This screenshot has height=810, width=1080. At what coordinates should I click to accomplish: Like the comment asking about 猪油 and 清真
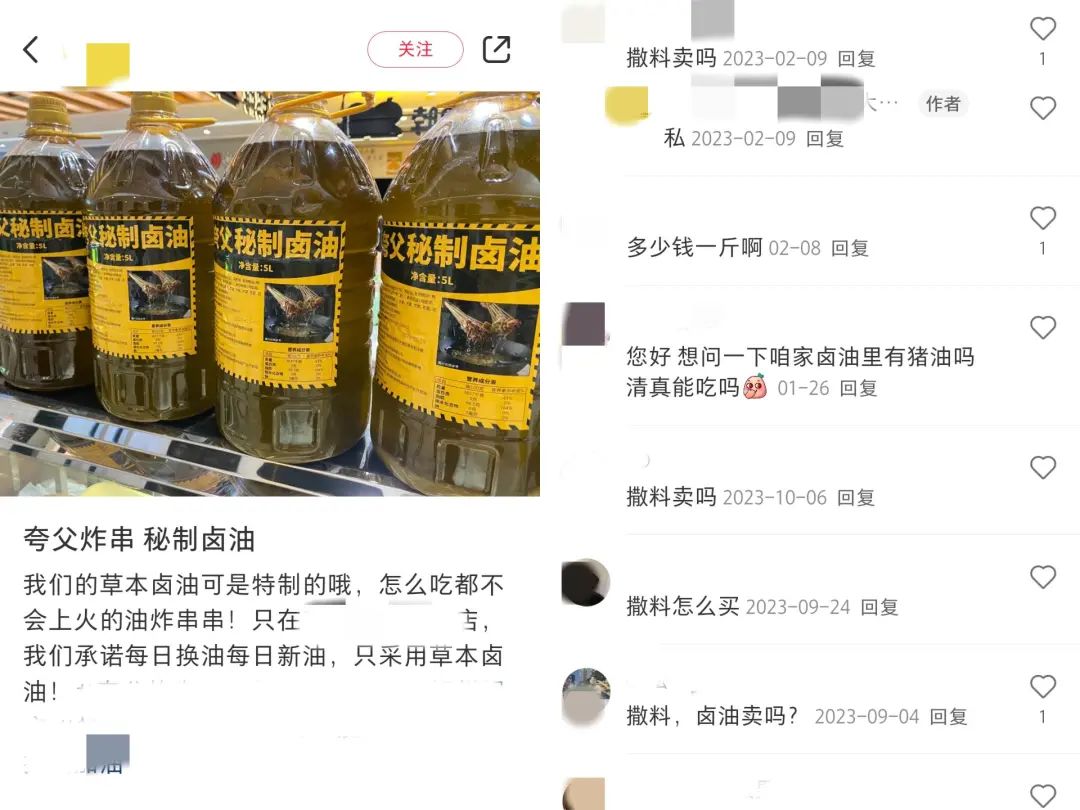click(x=1042, y=328)
